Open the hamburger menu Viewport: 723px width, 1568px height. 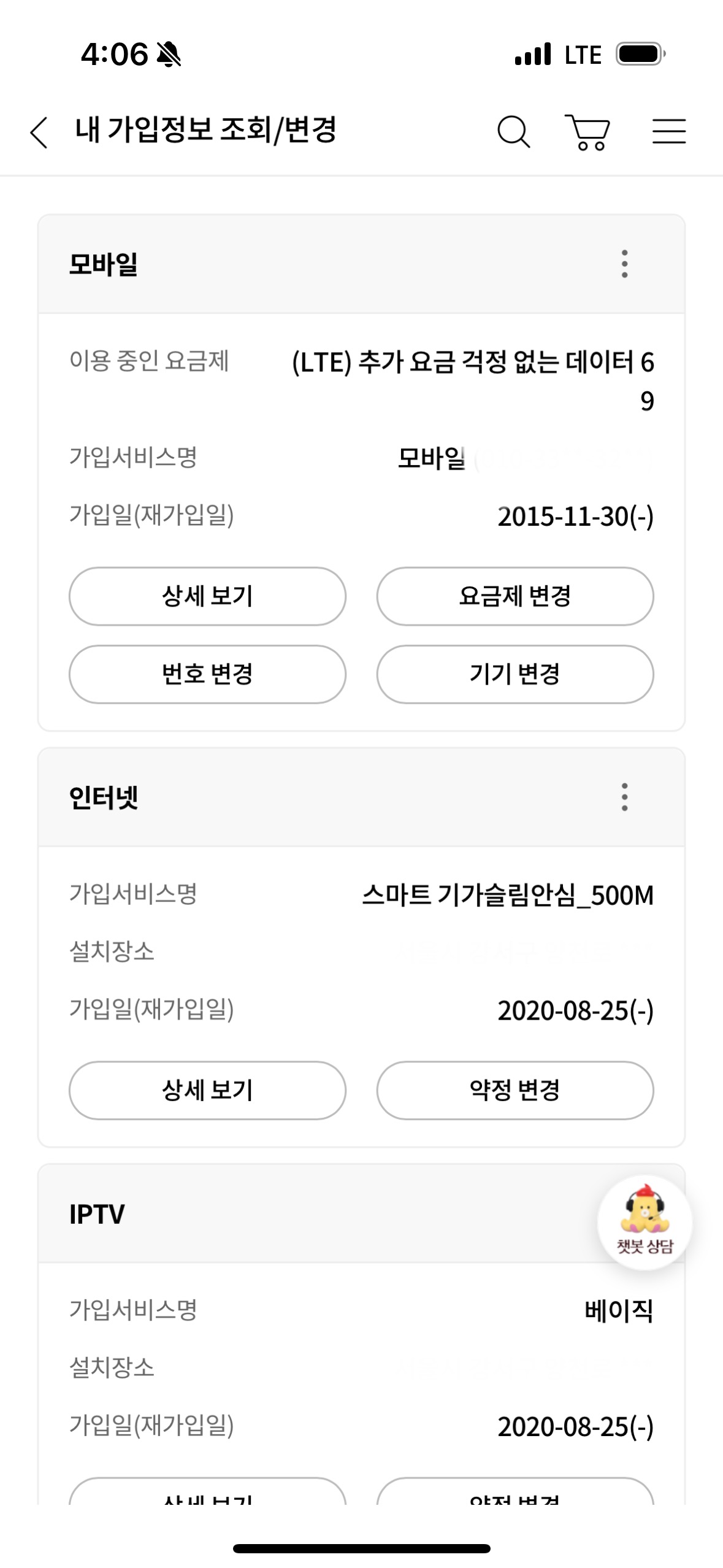(x=669, y=131)
